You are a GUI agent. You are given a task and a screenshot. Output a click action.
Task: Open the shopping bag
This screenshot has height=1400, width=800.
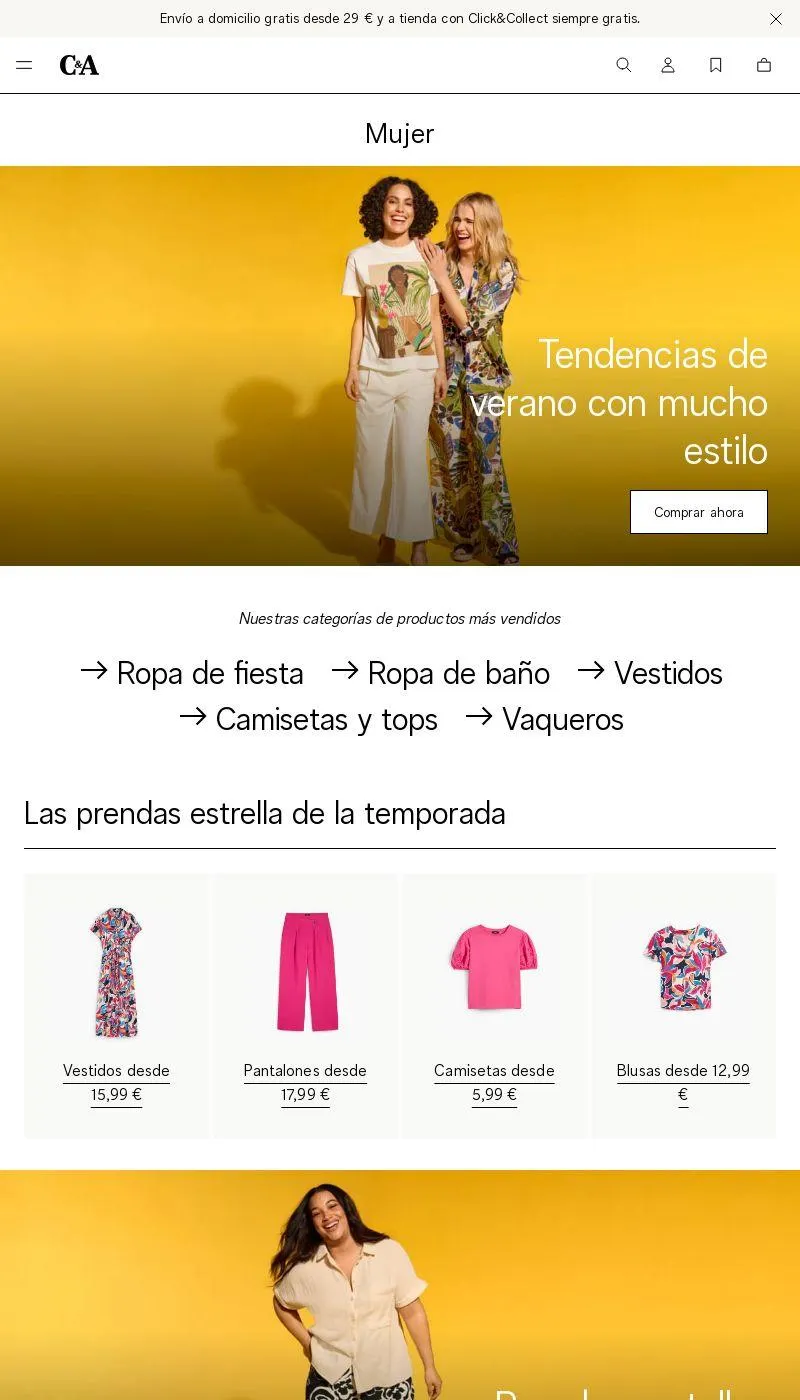[x=764, y=65]
